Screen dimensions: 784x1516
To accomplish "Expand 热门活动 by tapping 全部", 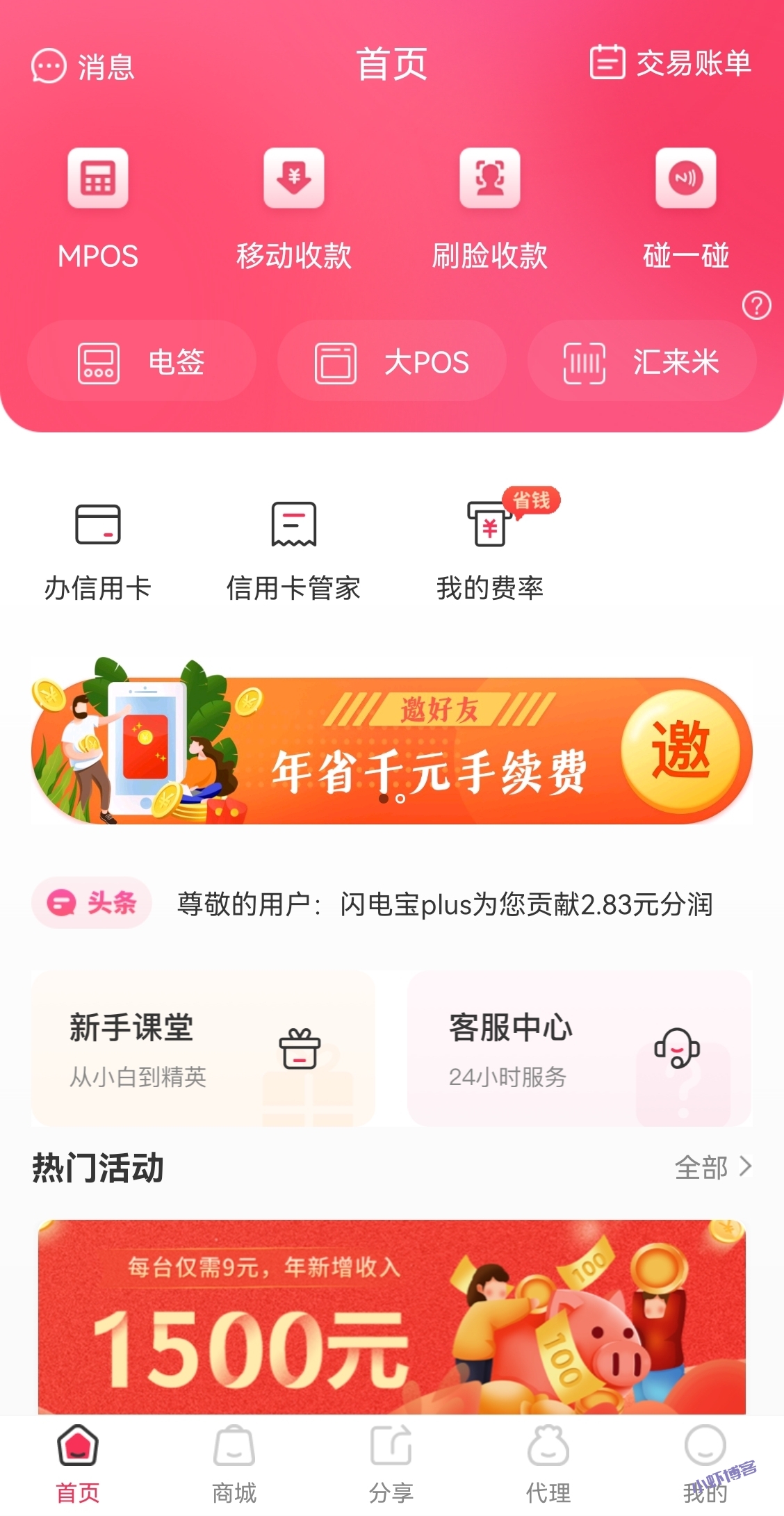I will coord(702,1168).
